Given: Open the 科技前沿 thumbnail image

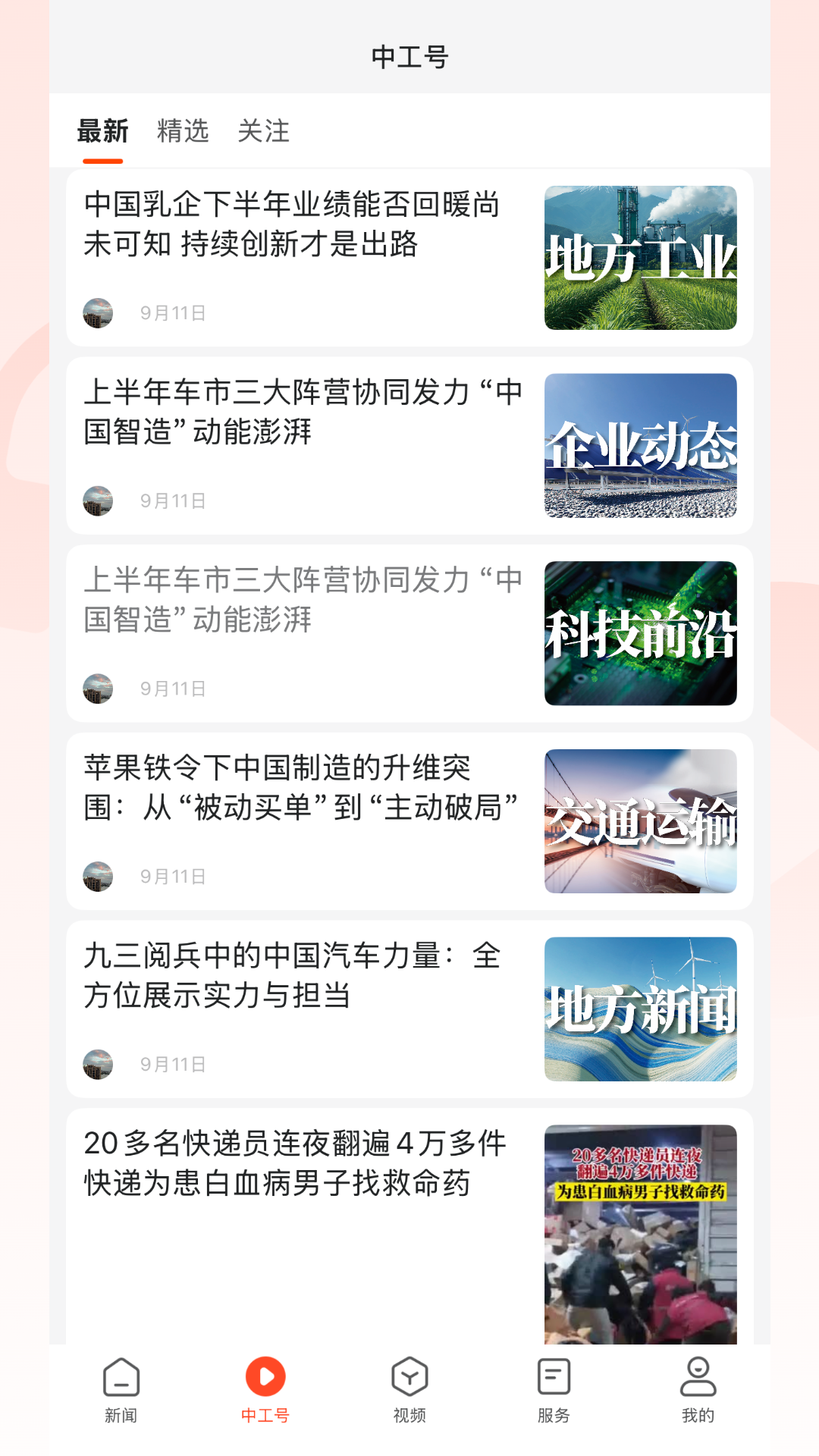Looking at the screenshot, I should pyautogui.click(x=642, y=633).
